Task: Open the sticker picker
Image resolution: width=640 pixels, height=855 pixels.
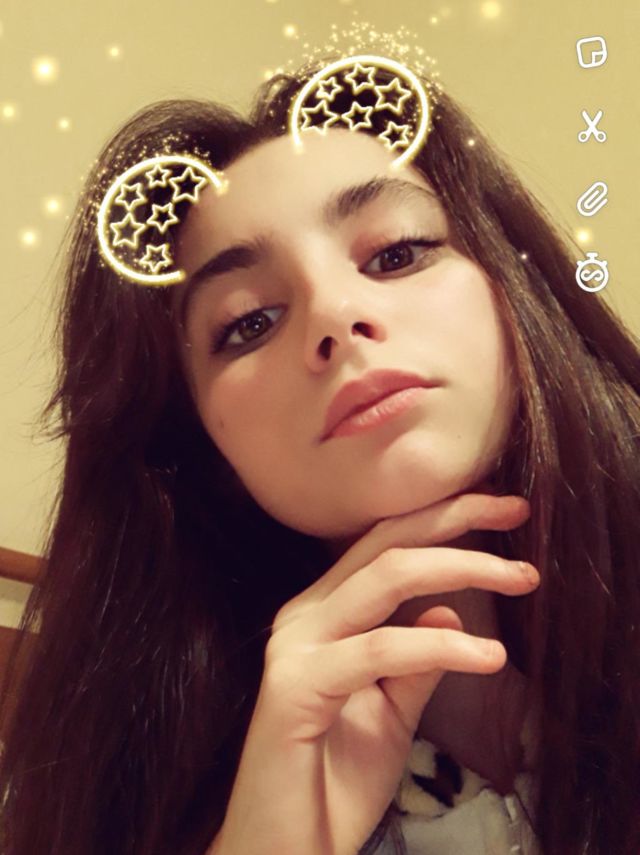Action: coord(592,53)
